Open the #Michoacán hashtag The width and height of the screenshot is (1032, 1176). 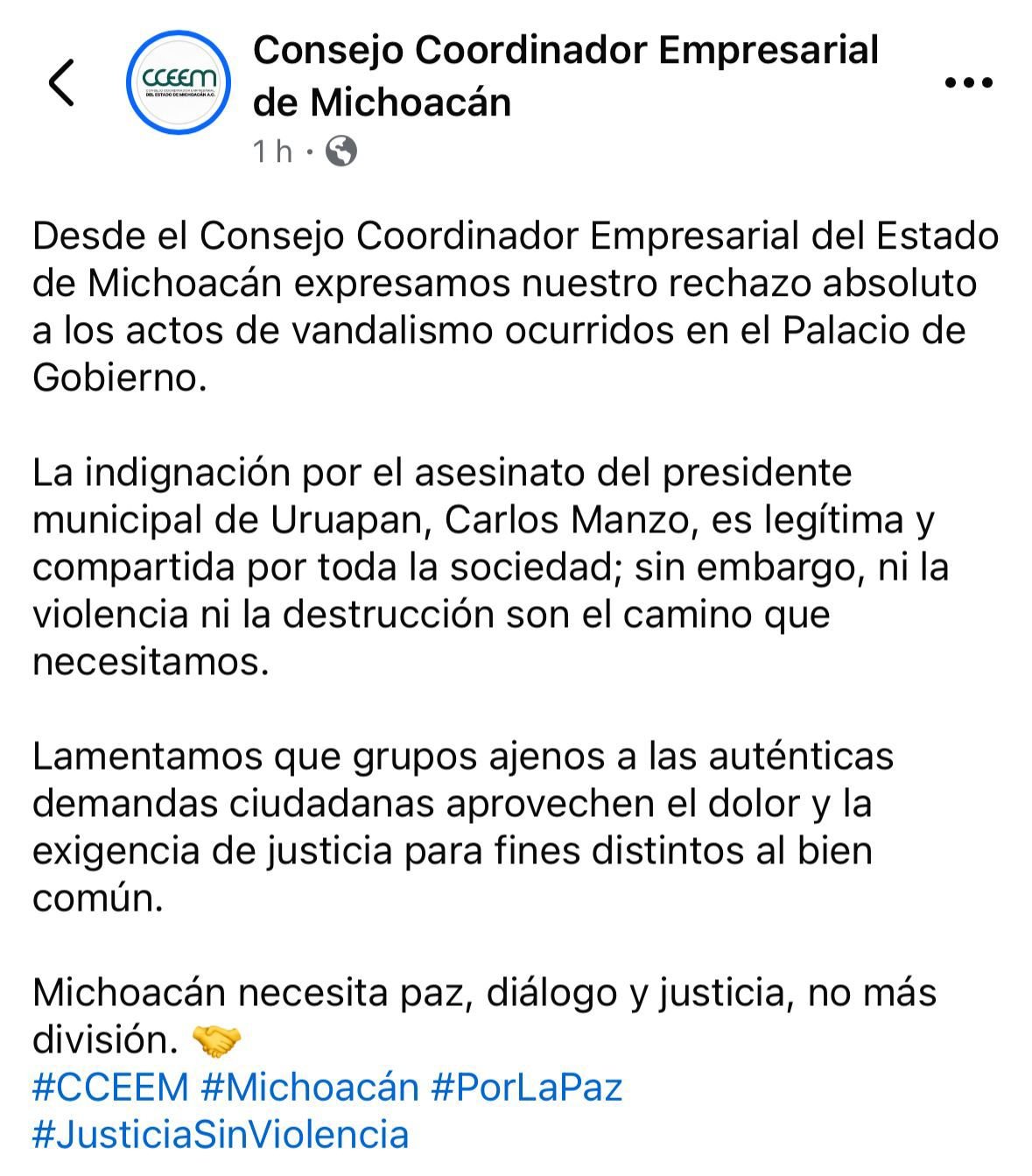(x=310, y=1088)
